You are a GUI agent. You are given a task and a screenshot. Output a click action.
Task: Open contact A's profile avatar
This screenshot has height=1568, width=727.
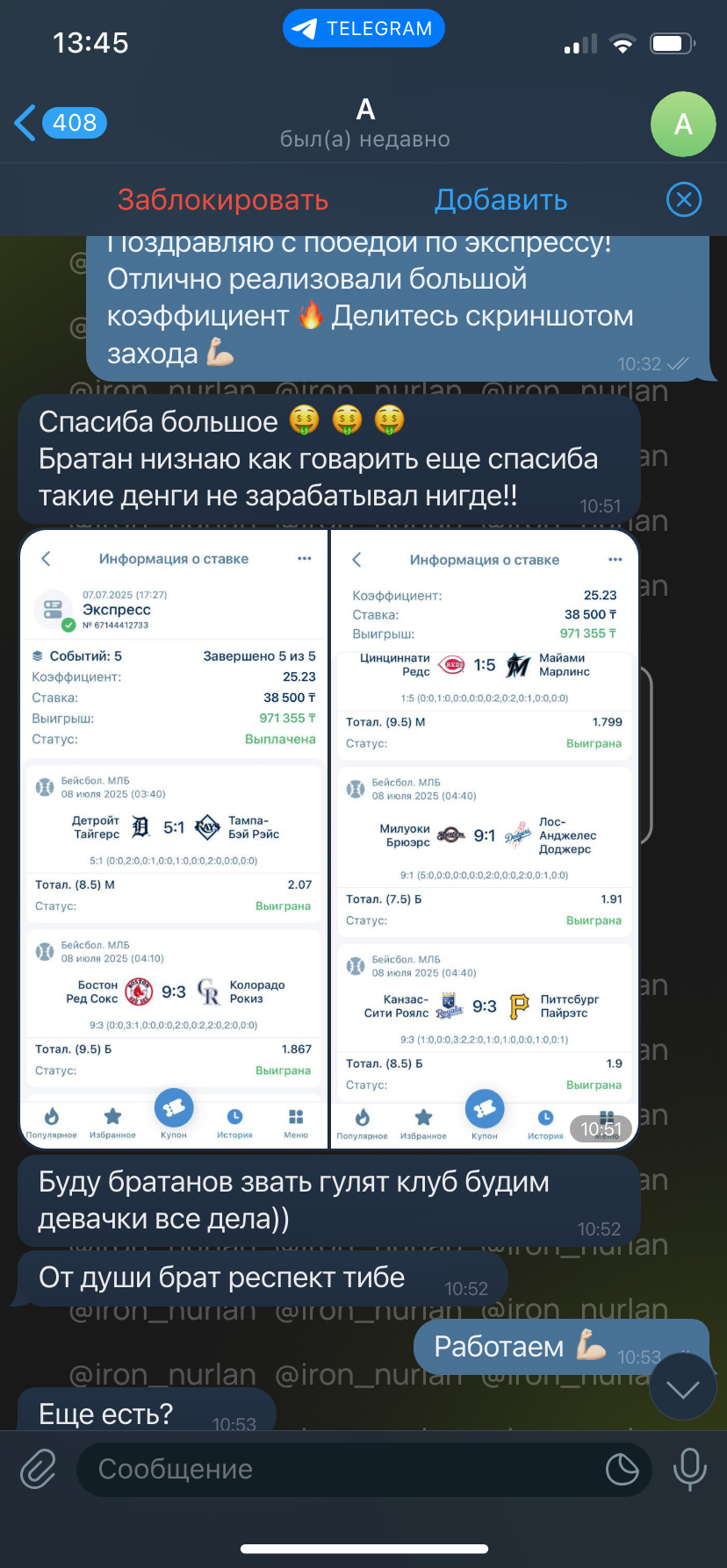683,124
